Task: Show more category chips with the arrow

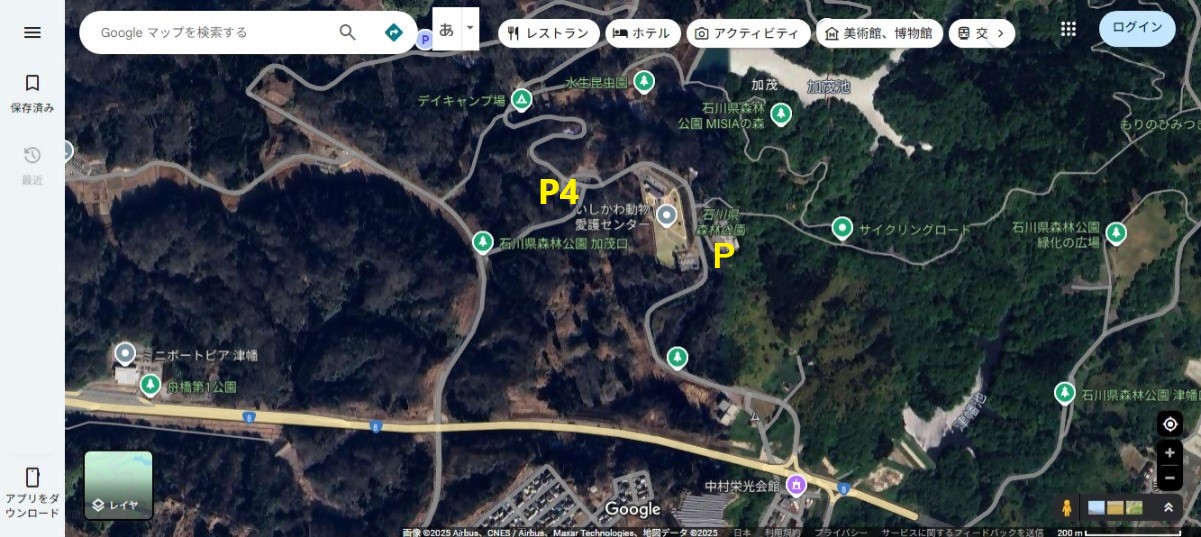Action: 1000,33
